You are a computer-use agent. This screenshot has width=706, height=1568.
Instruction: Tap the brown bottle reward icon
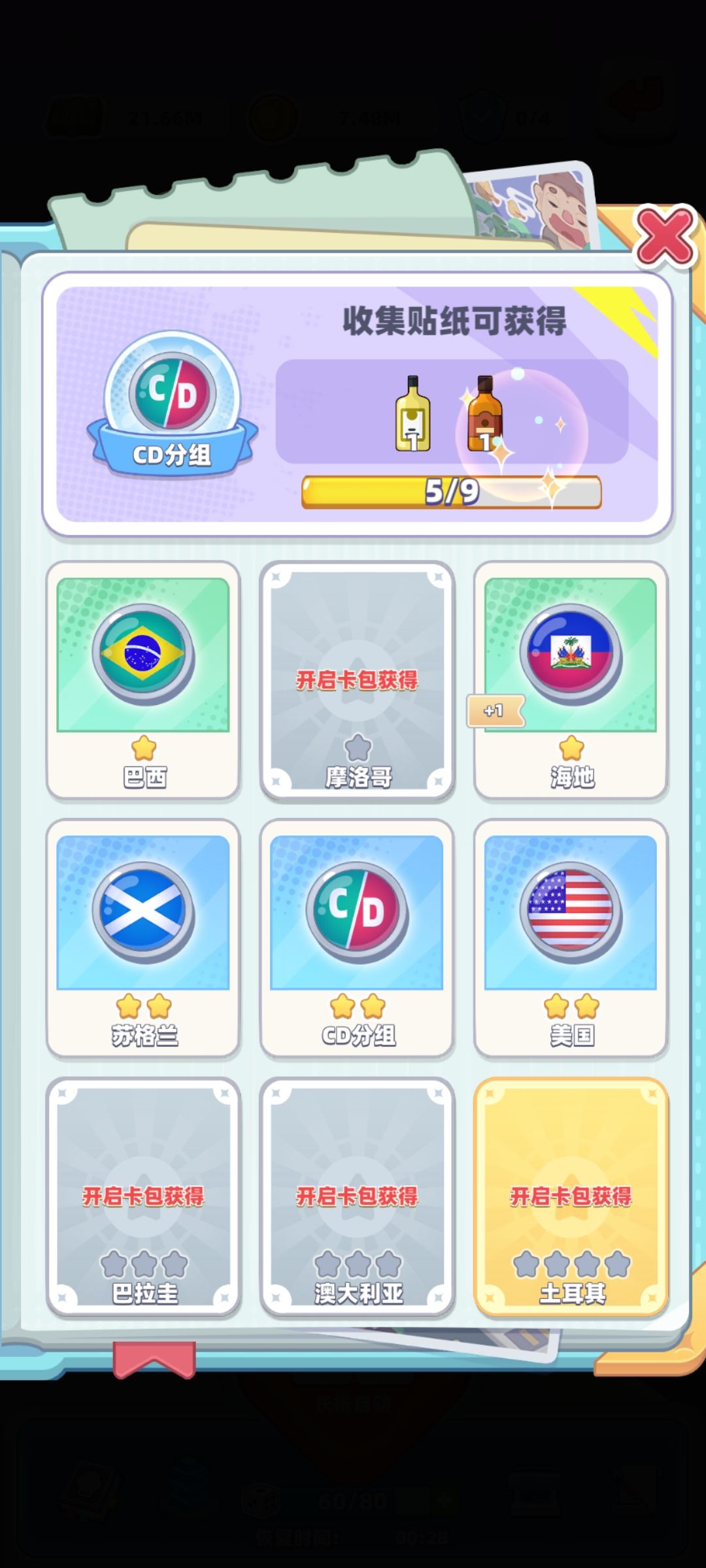pos(484,414)
